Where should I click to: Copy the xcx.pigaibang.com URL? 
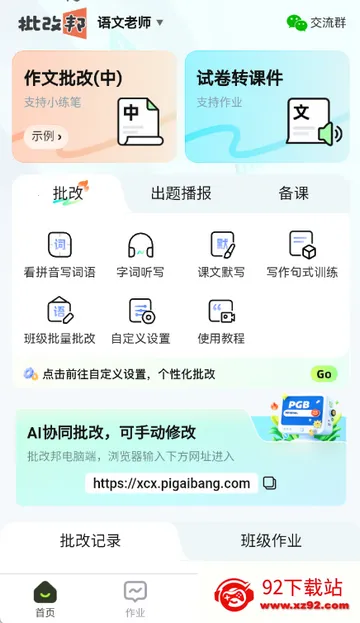click(270, 483)
